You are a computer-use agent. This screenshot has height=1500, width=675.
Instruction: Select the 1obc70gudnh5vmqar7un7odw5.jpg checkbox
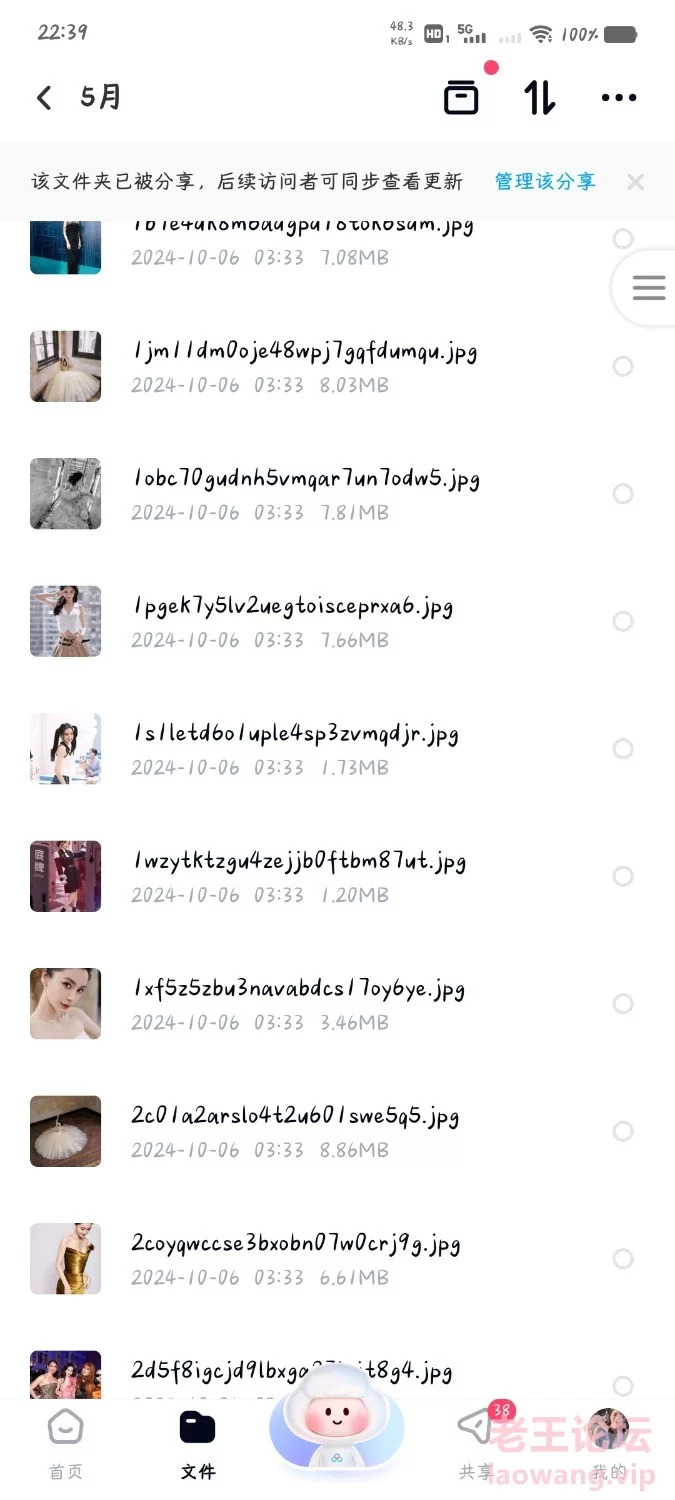(x=623, y=494)
